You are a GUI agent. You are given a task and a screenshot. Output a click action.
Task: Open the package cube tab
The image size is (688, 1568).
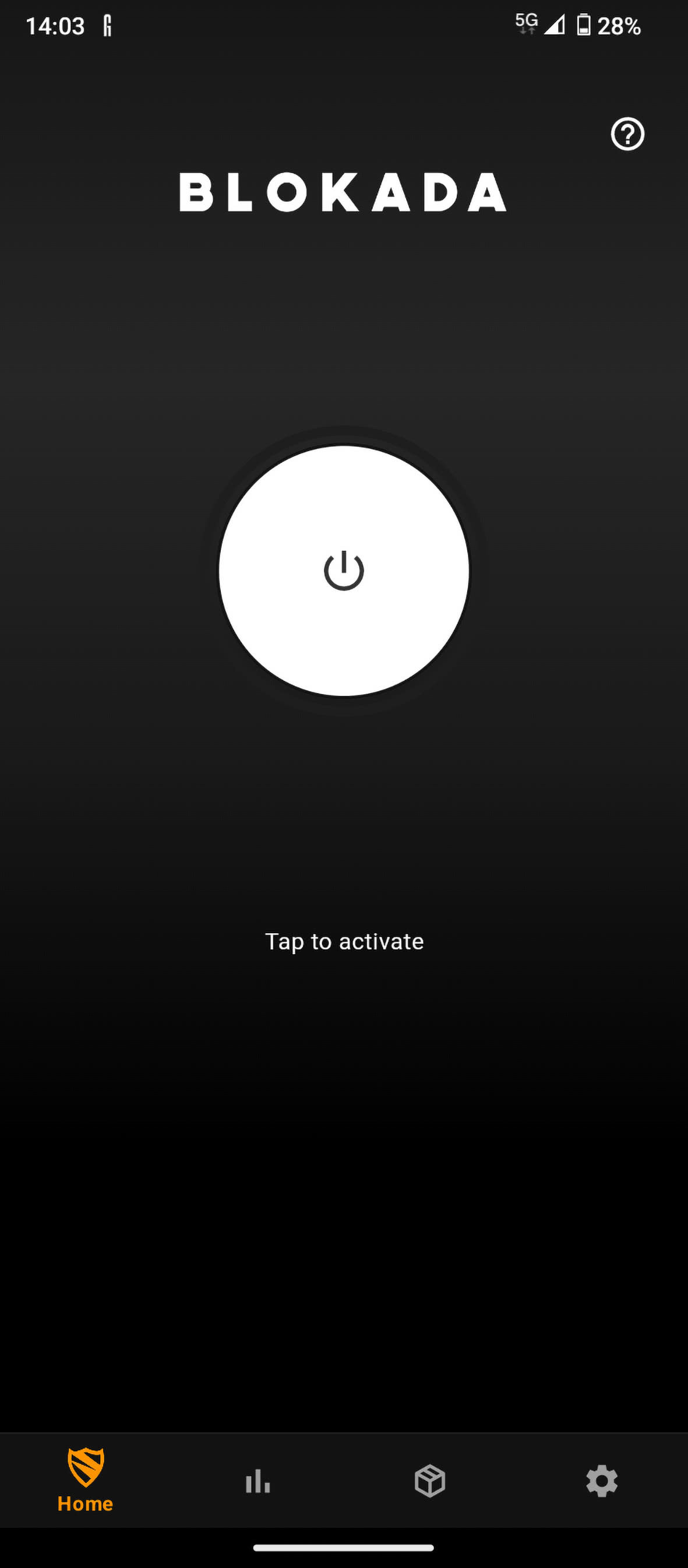click(x=430, y=1481)
